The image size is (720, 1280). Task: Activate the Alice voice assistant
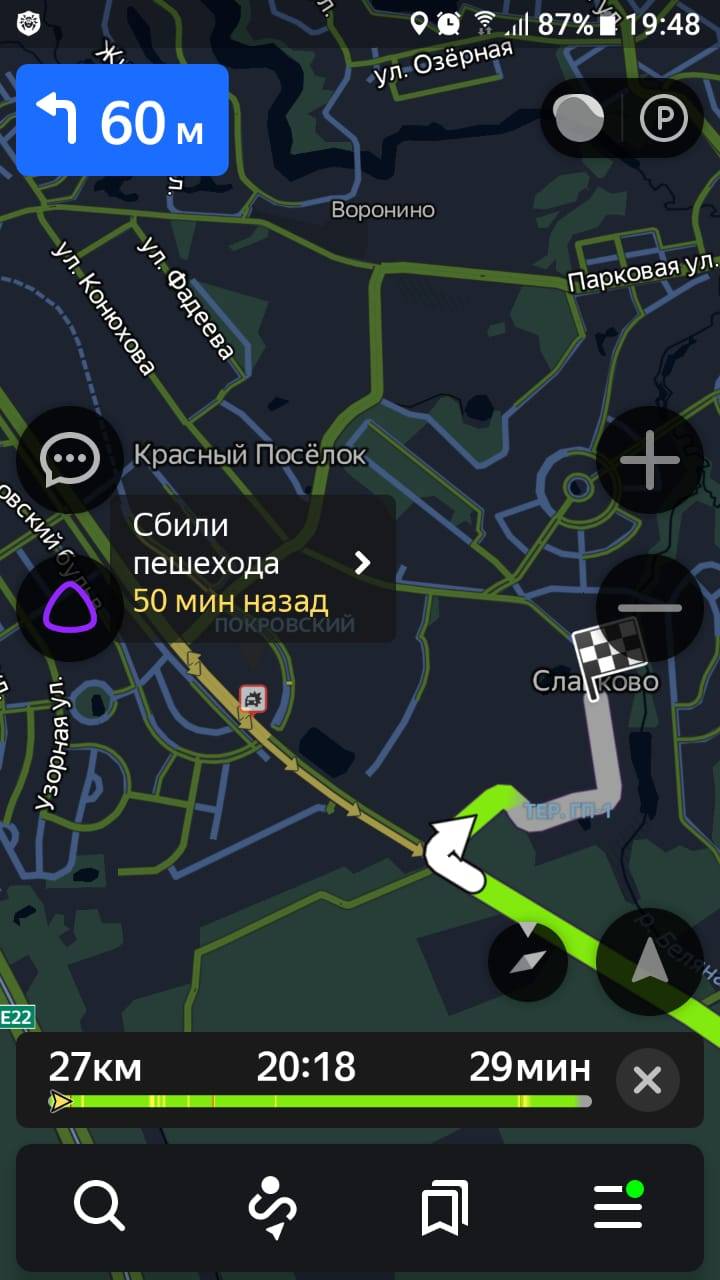[x=70, y=609]
